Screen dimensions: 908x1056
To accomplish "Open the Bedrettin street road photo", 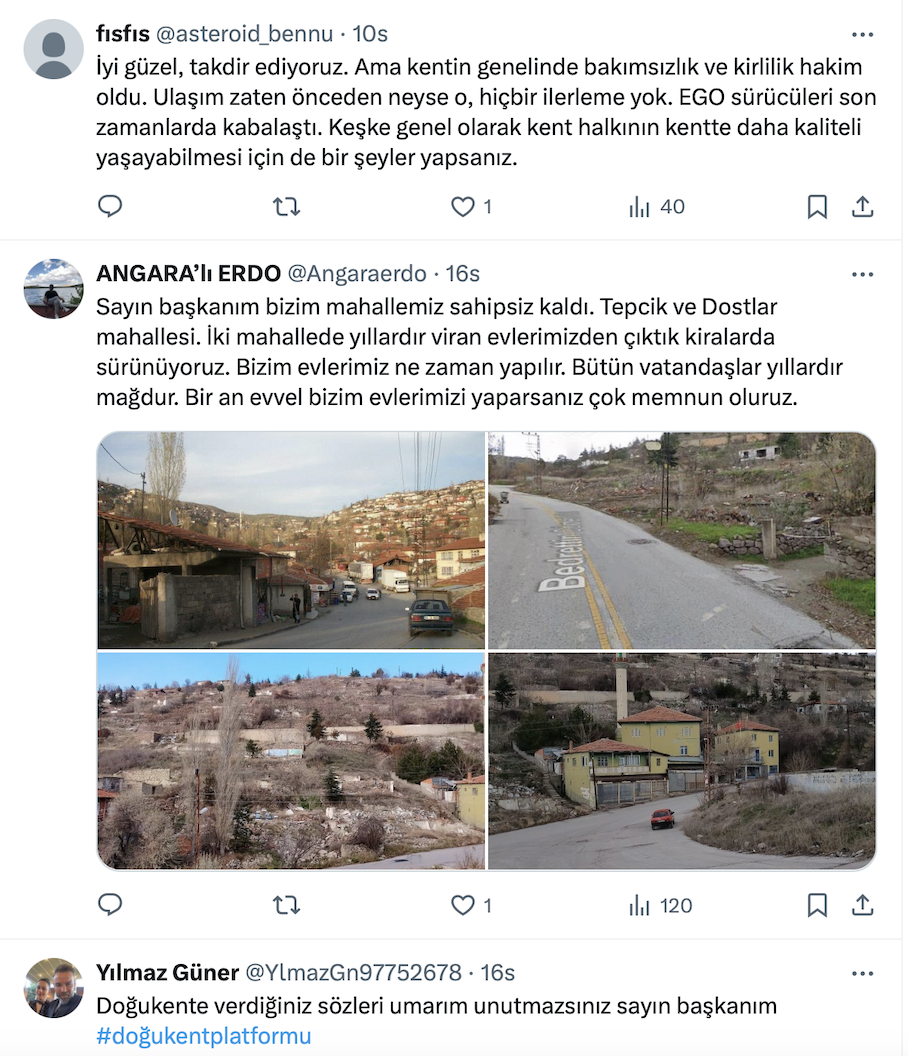I will 681,540.
